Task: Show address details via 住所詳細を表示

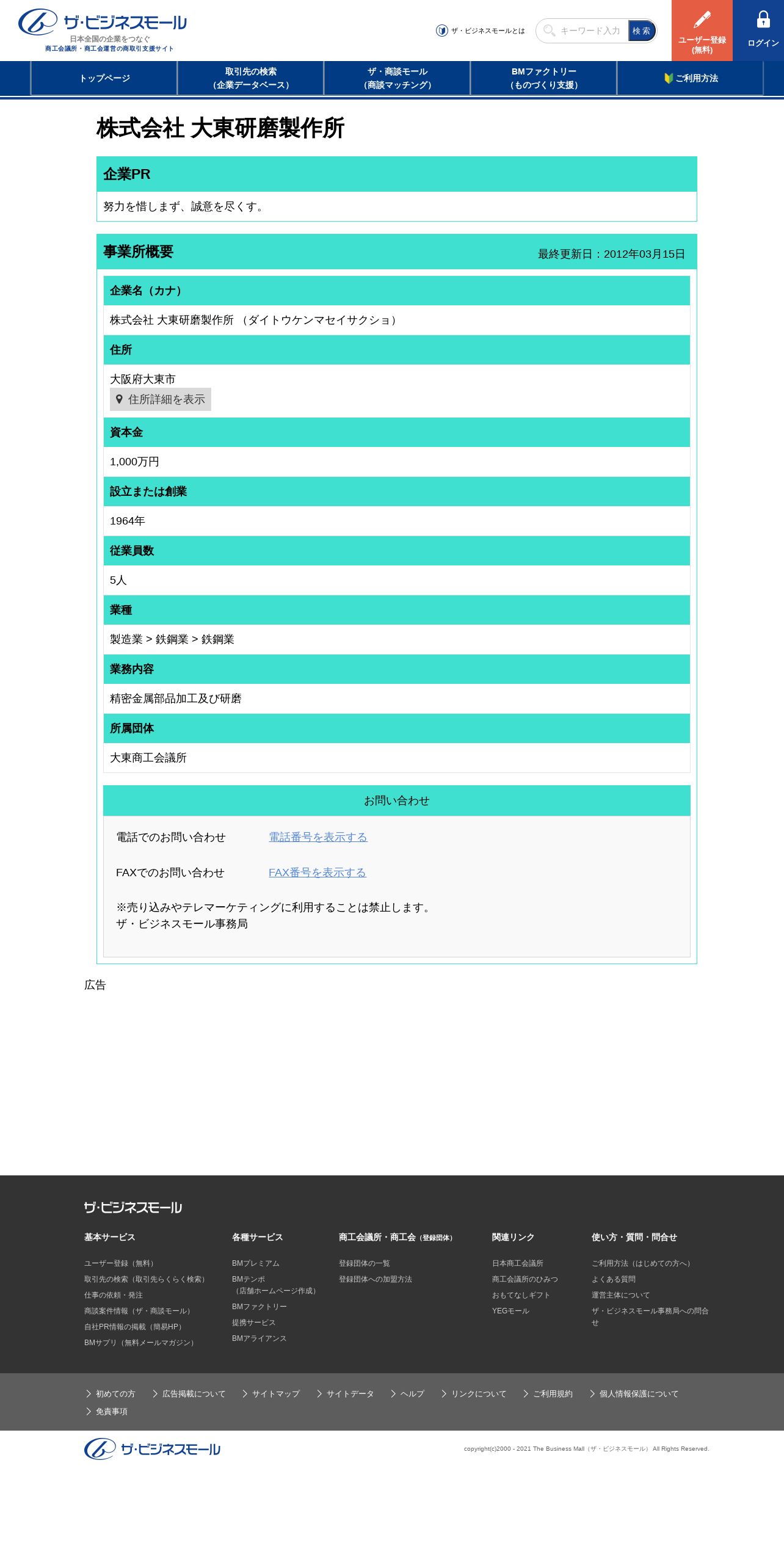Action: 161,399
